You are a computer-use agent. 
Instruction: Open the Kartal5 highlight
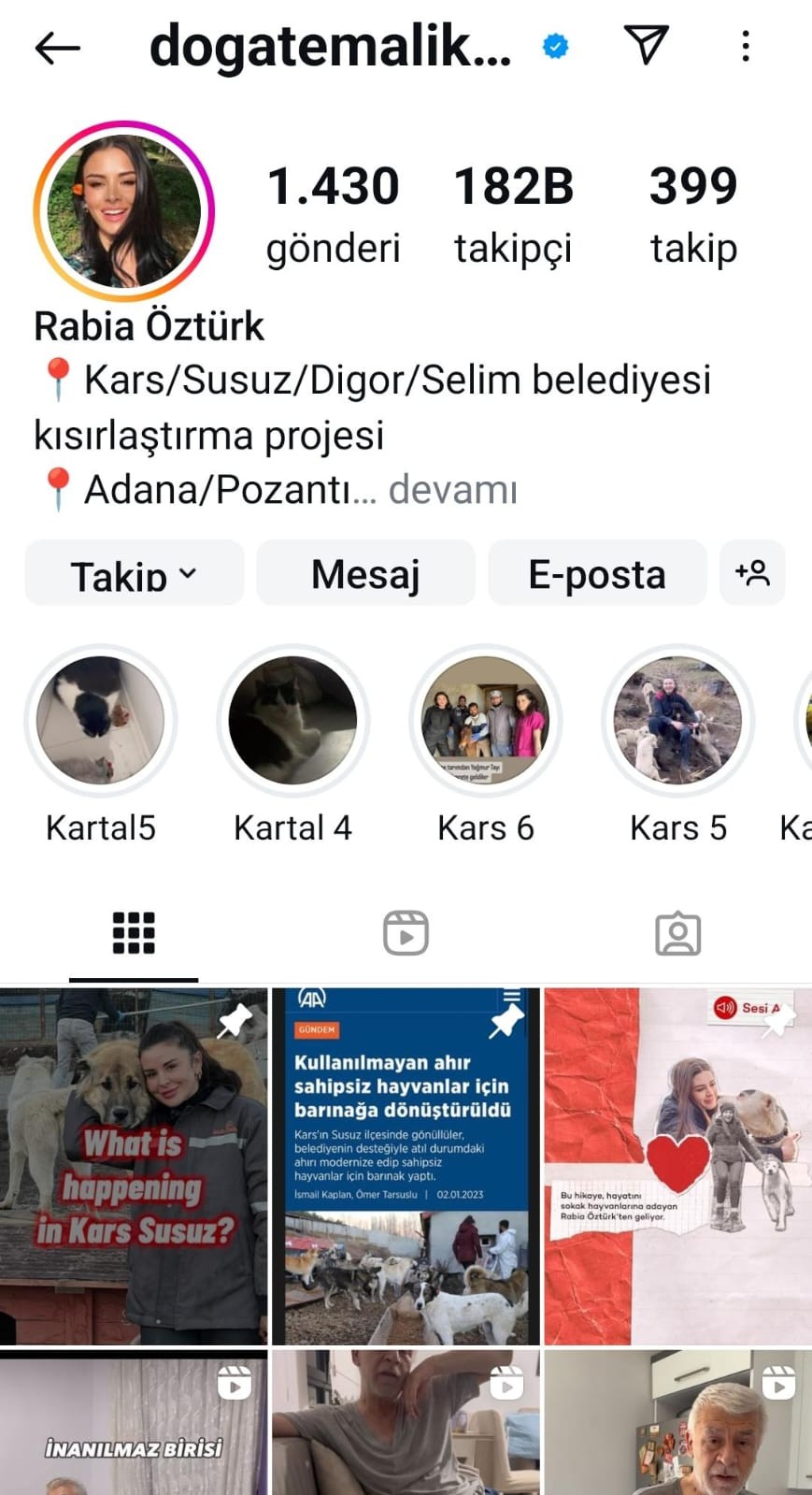100,720
